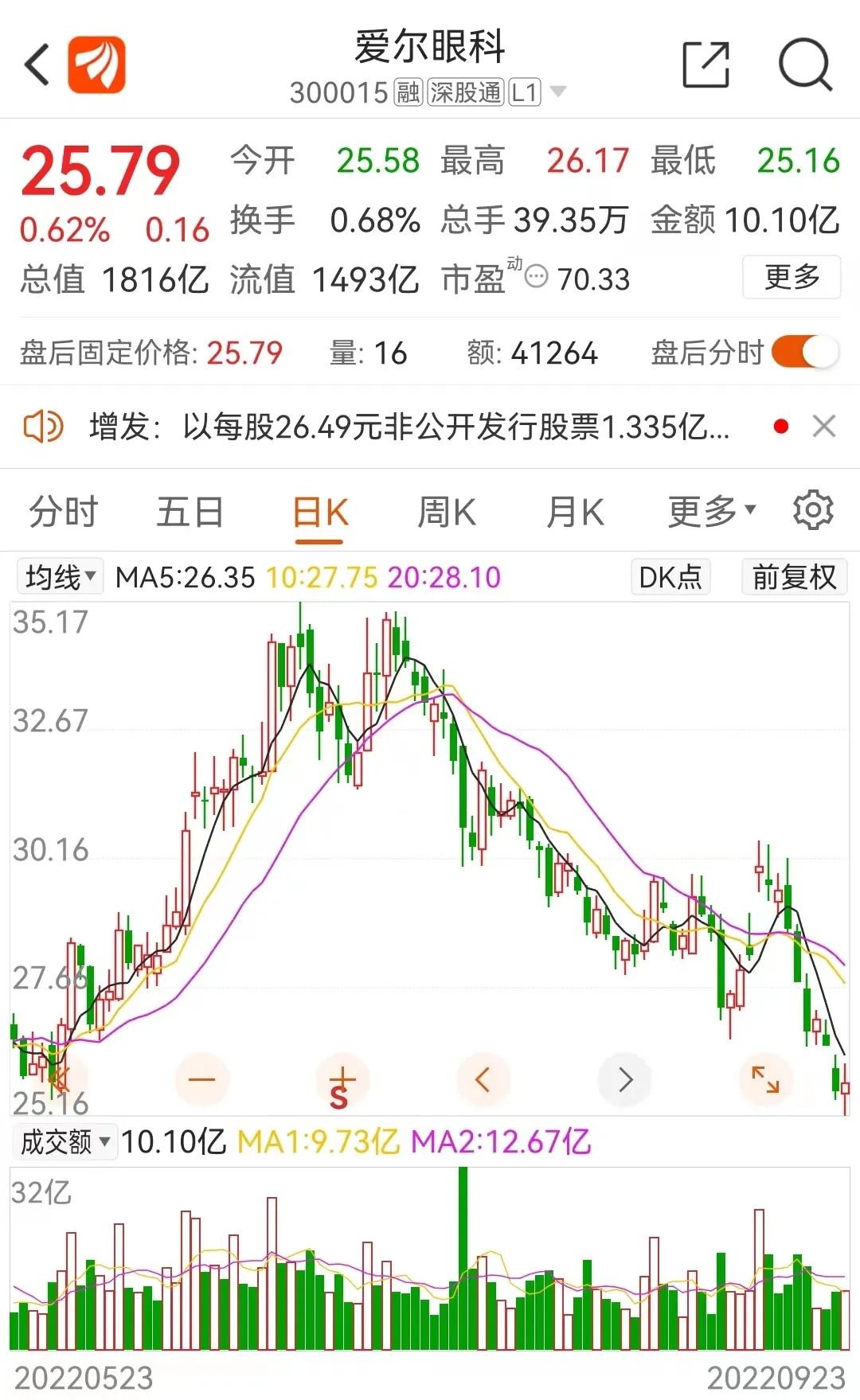Switch to the 分时 chart tab
860x1400 pixels.
[64, 512]
